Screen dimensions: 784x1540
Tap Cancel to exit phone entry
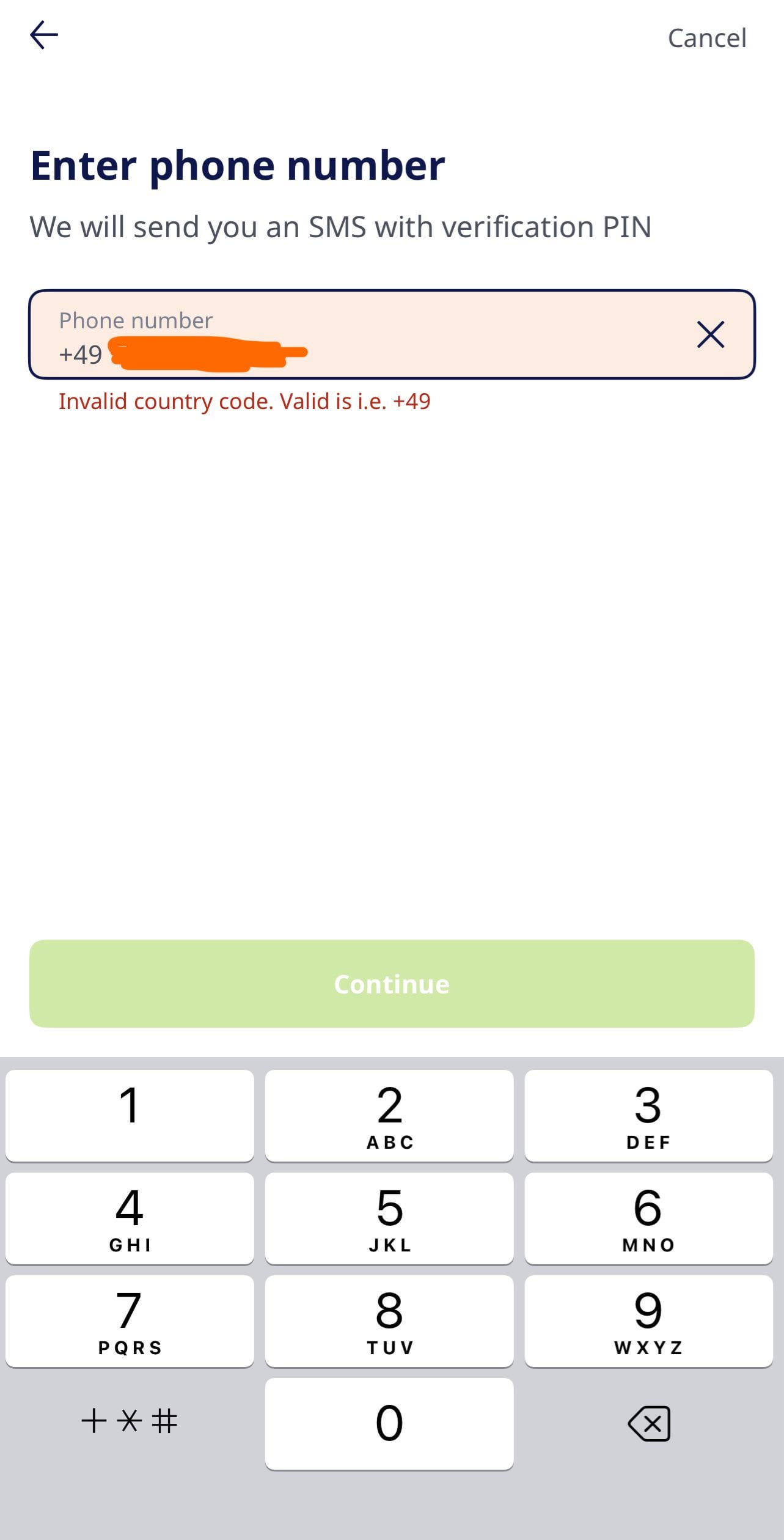(707, 38)
